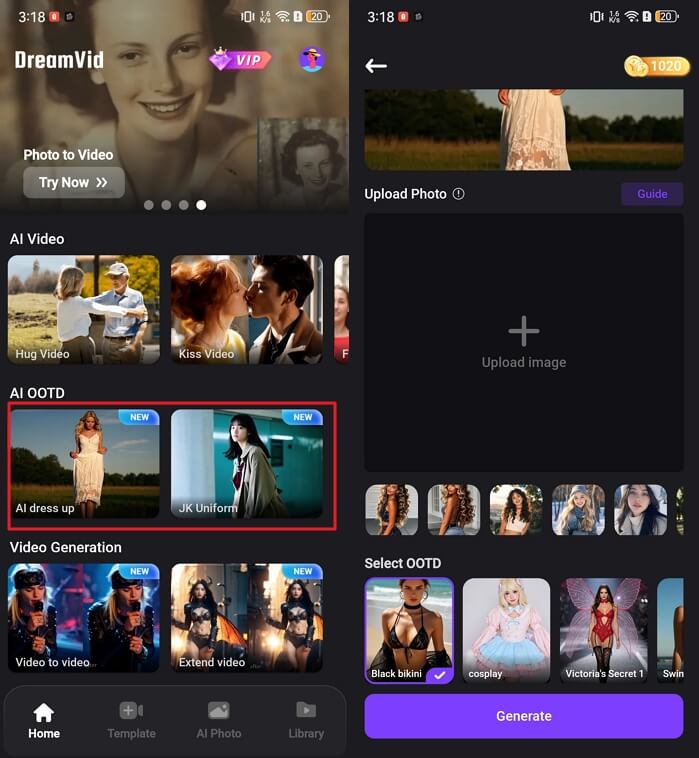699x758 pixels.
Task: Tap the Upload image area
Action: pos(523,342)
